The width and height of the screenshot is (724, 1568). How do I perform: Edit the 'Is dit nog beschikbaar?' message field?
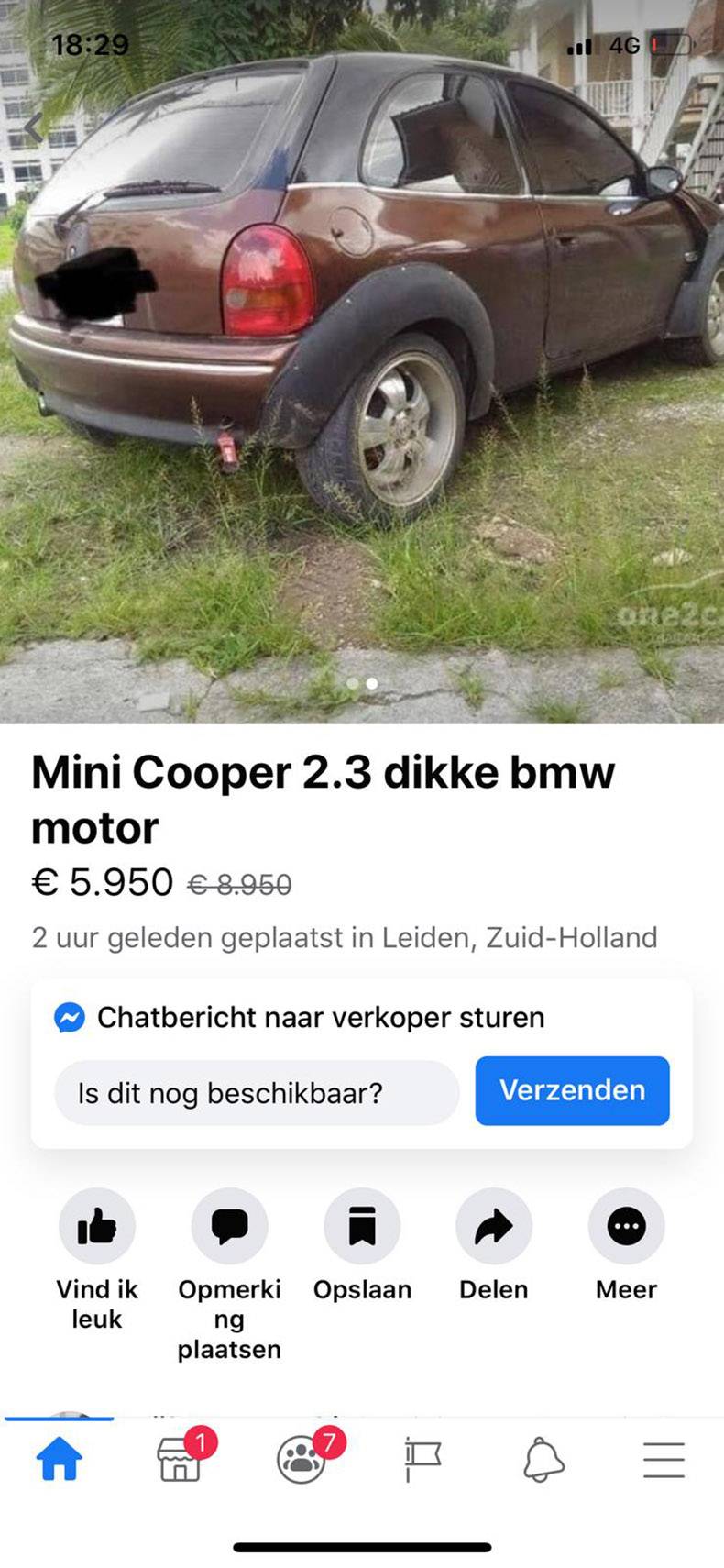point(257,1092)
